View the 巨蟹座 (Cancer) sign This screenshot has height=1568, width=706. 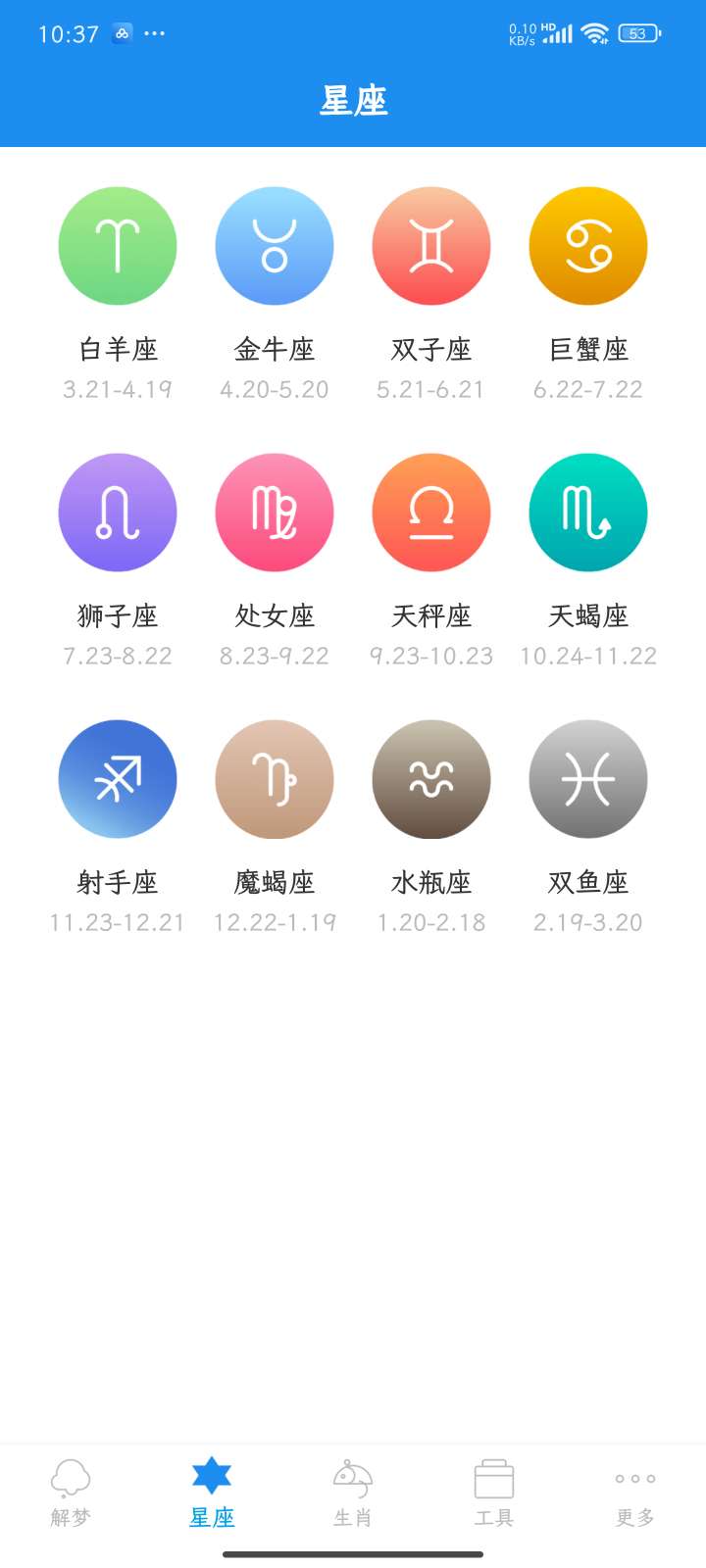click(588, 246)
